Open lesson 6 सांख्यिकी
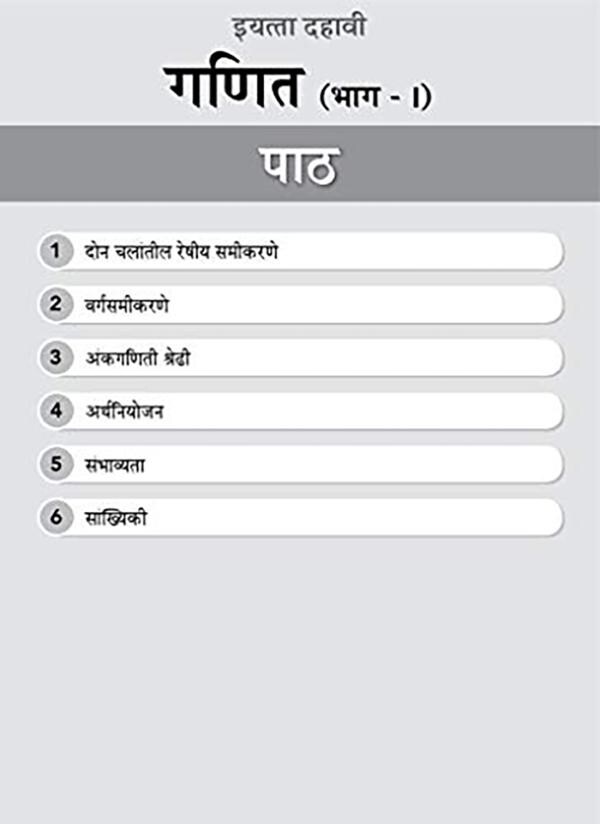Image resolution: width=600 pixels, height=824 pixels. [300, 517]
